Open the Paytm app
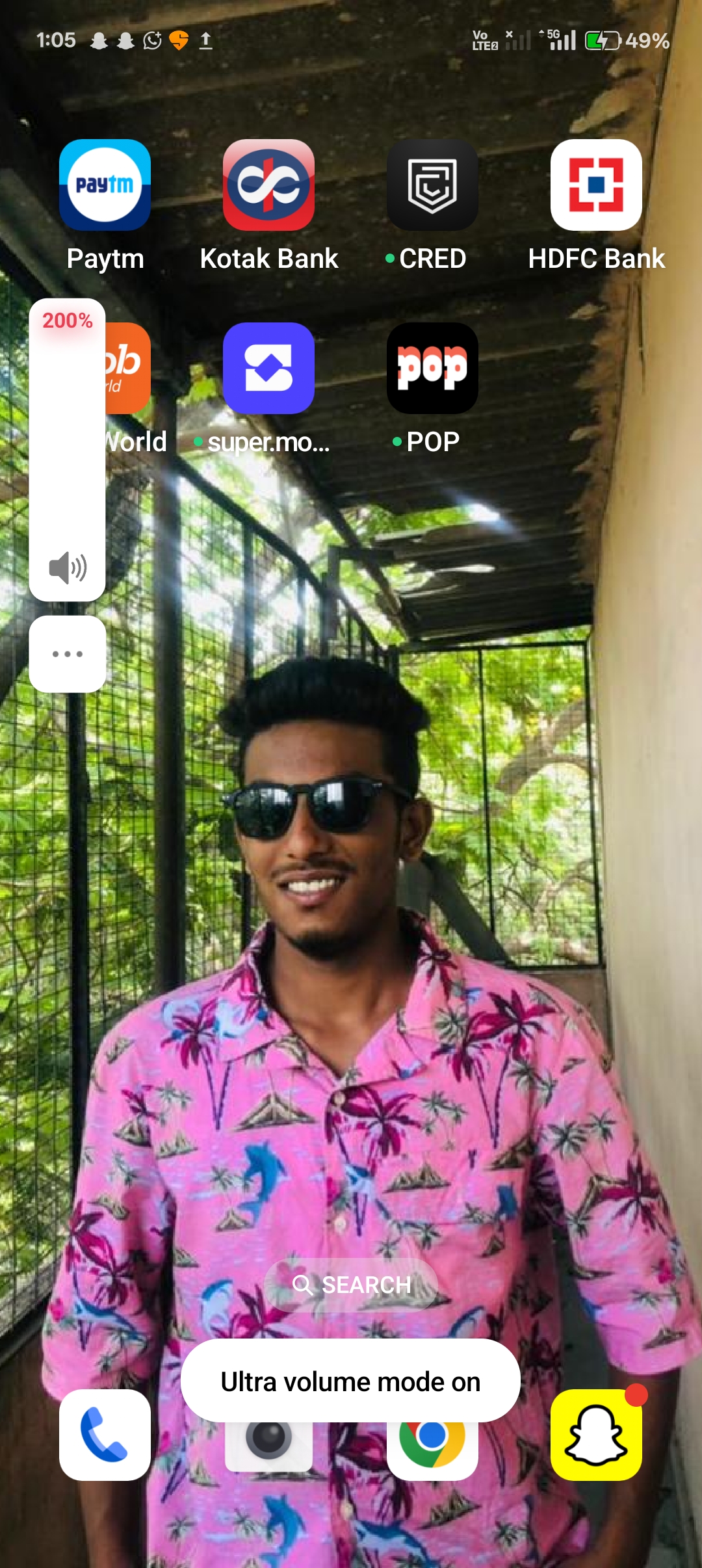This screenshot has width=702, height=1568. pyautogui.click(x=105, y=185)
